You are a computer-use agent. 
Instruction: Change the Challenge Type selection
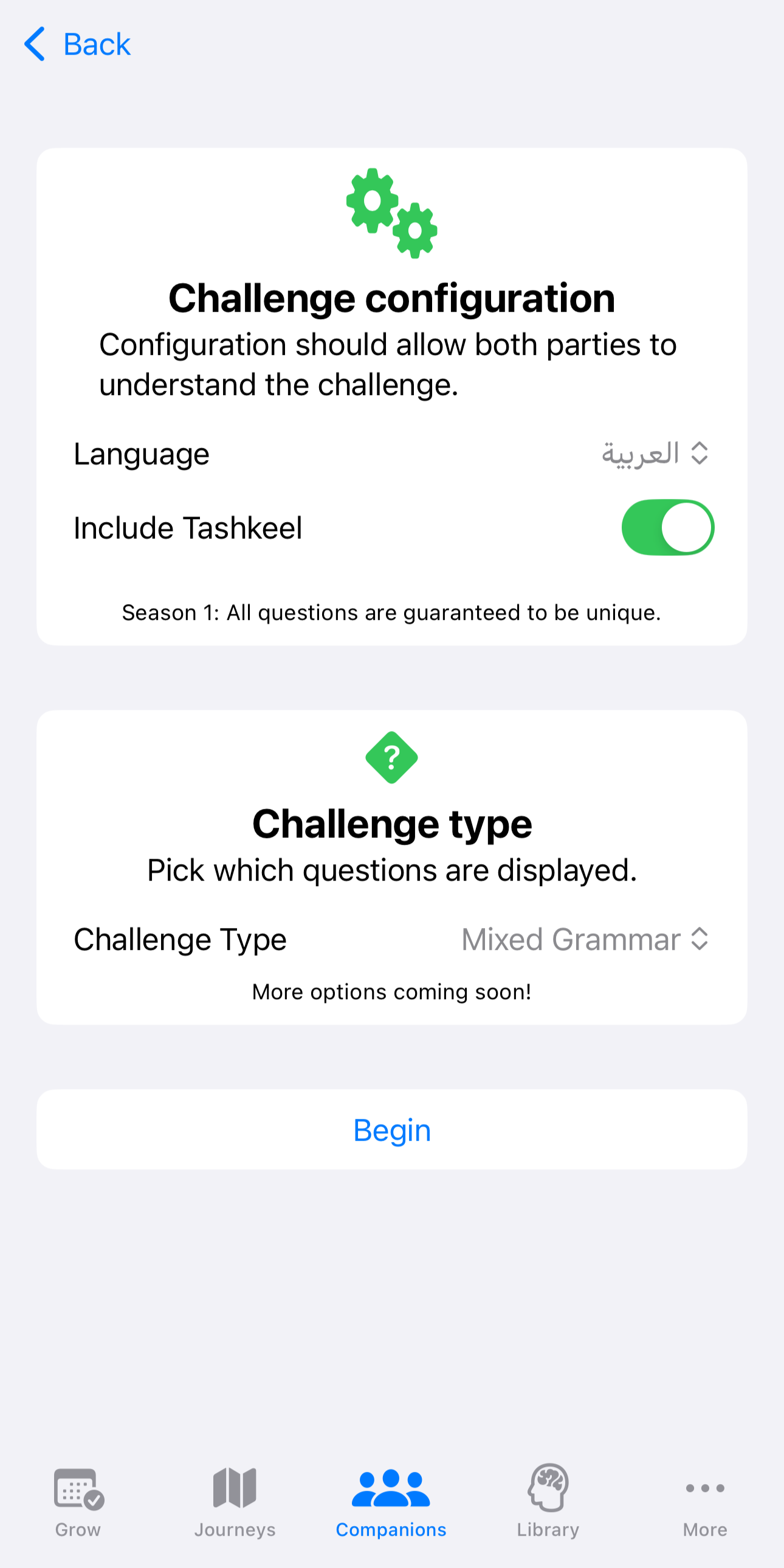click(584, 939)
